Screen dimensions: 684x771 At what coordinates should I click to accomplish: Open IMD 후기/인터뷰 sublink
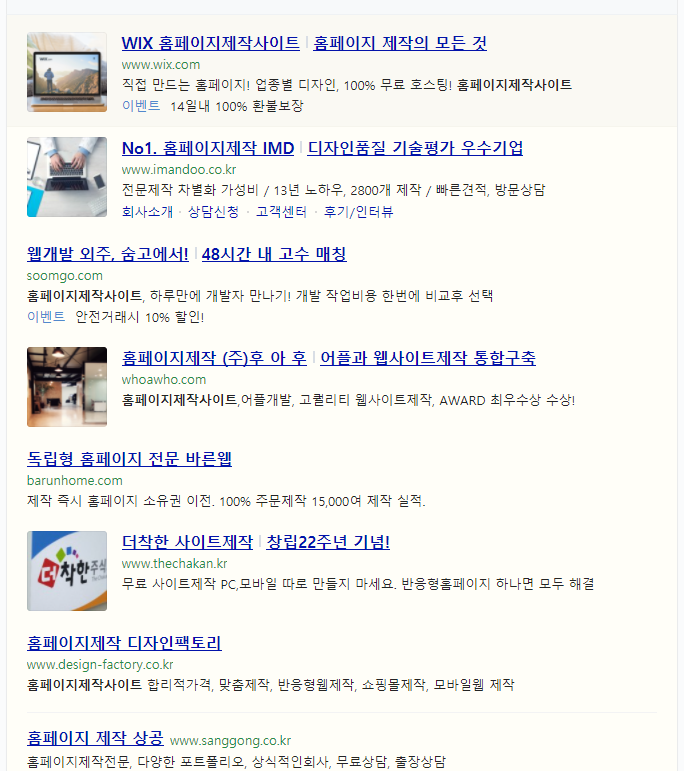click(x=358, y=211)
